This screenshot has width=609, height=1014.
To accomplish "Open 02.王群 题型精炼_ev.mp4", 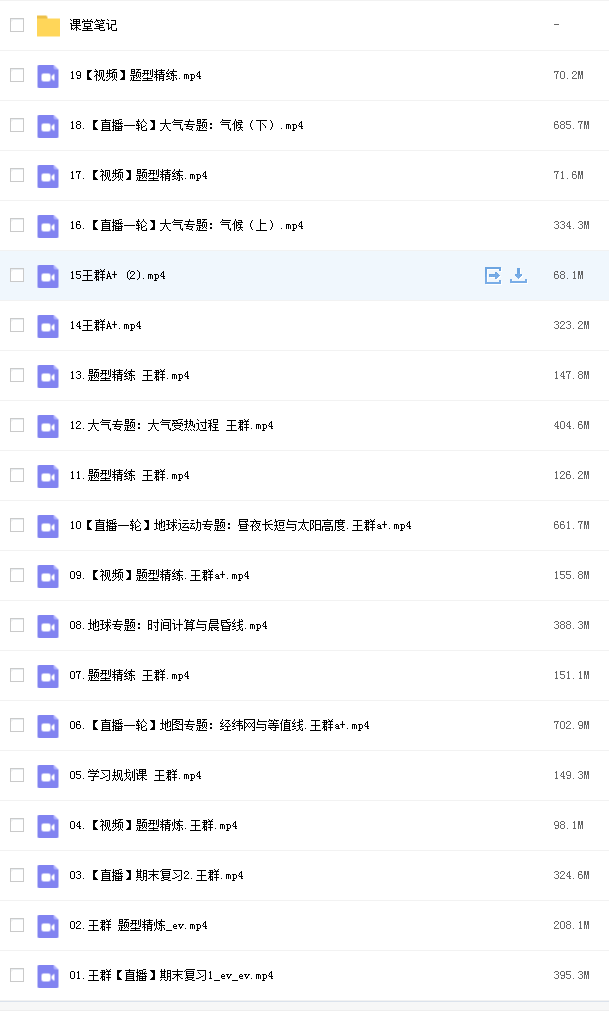I will click(138, 925).
